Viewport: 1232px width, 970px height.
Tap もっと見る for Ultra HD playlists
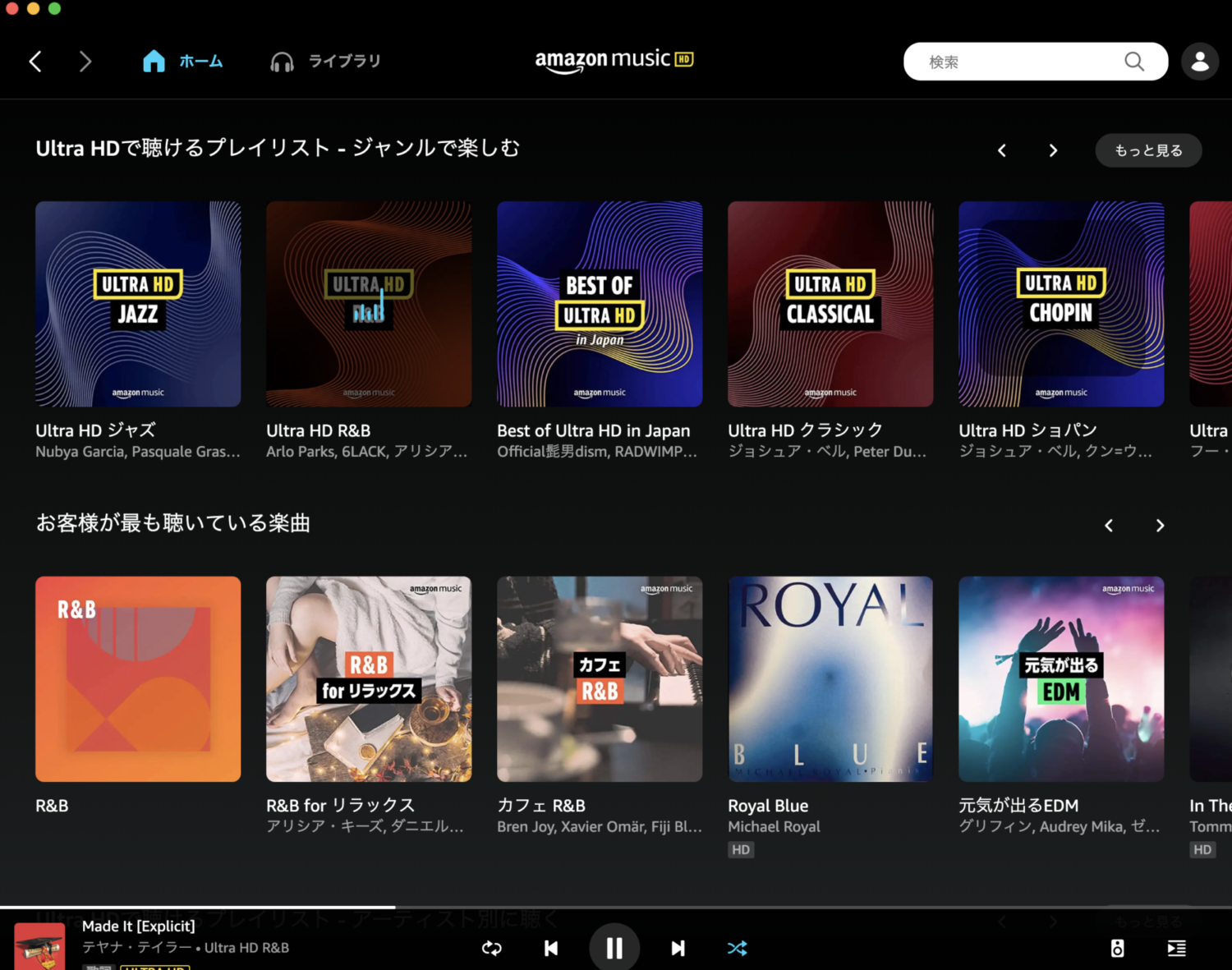coord(1147,150)
